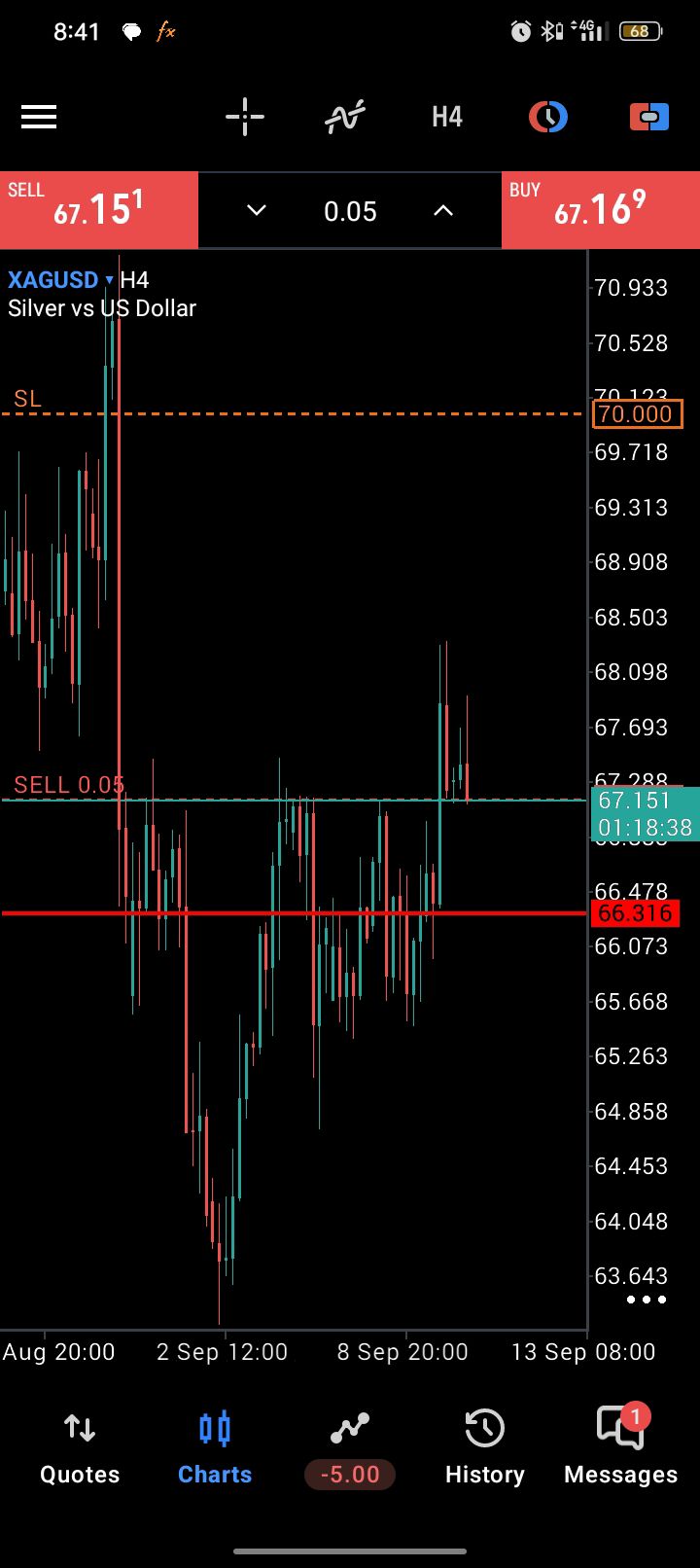Open the Trade tab showing -5.00
700x1568 pixels.
click(x=350, y=1447)
